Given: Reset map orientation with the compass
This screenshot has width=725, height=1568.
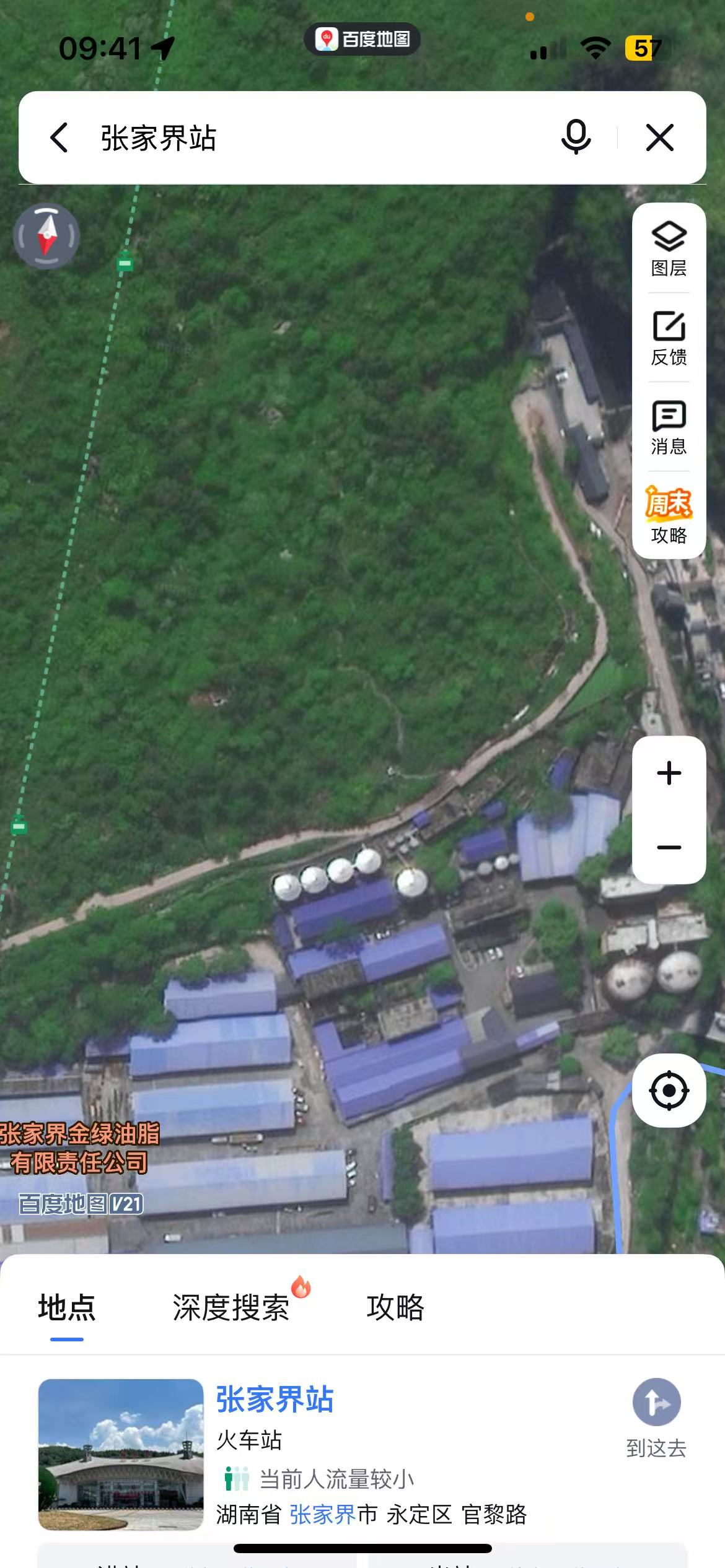Looking at the screenshot, I should [46, 236].
